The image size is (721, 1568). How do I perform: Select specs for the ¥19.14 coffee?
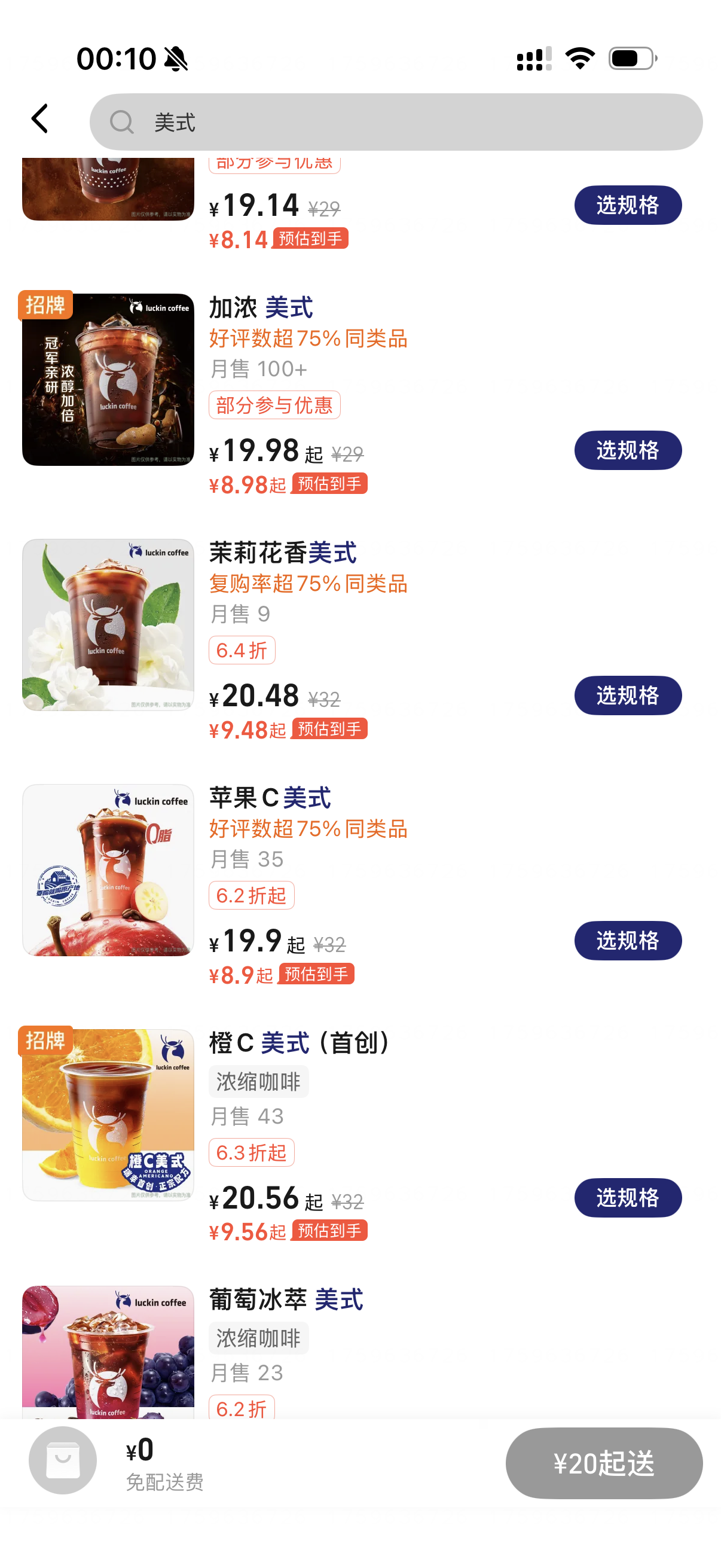click(627, 205)
